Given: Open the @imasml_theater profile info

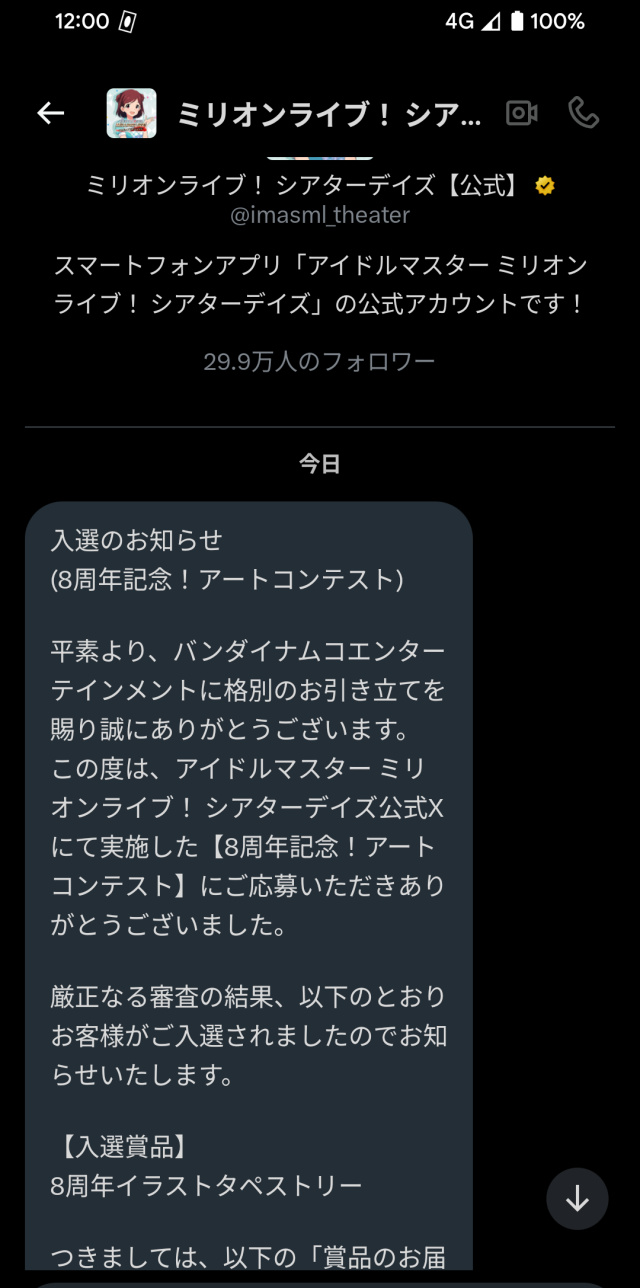Looking at the screenshot, I should click(x=320, y=215).
